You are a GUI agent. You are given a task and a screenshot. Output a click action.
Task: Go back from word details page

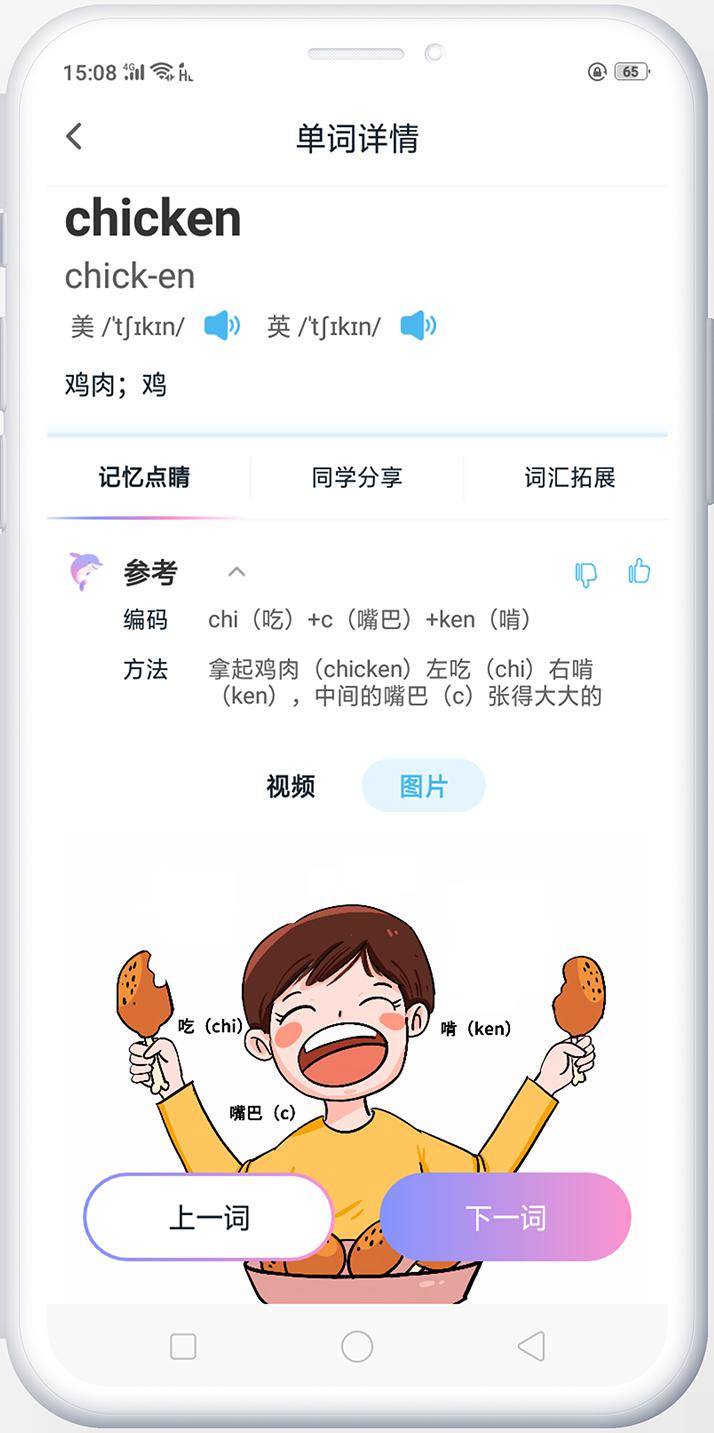[74, 137]
